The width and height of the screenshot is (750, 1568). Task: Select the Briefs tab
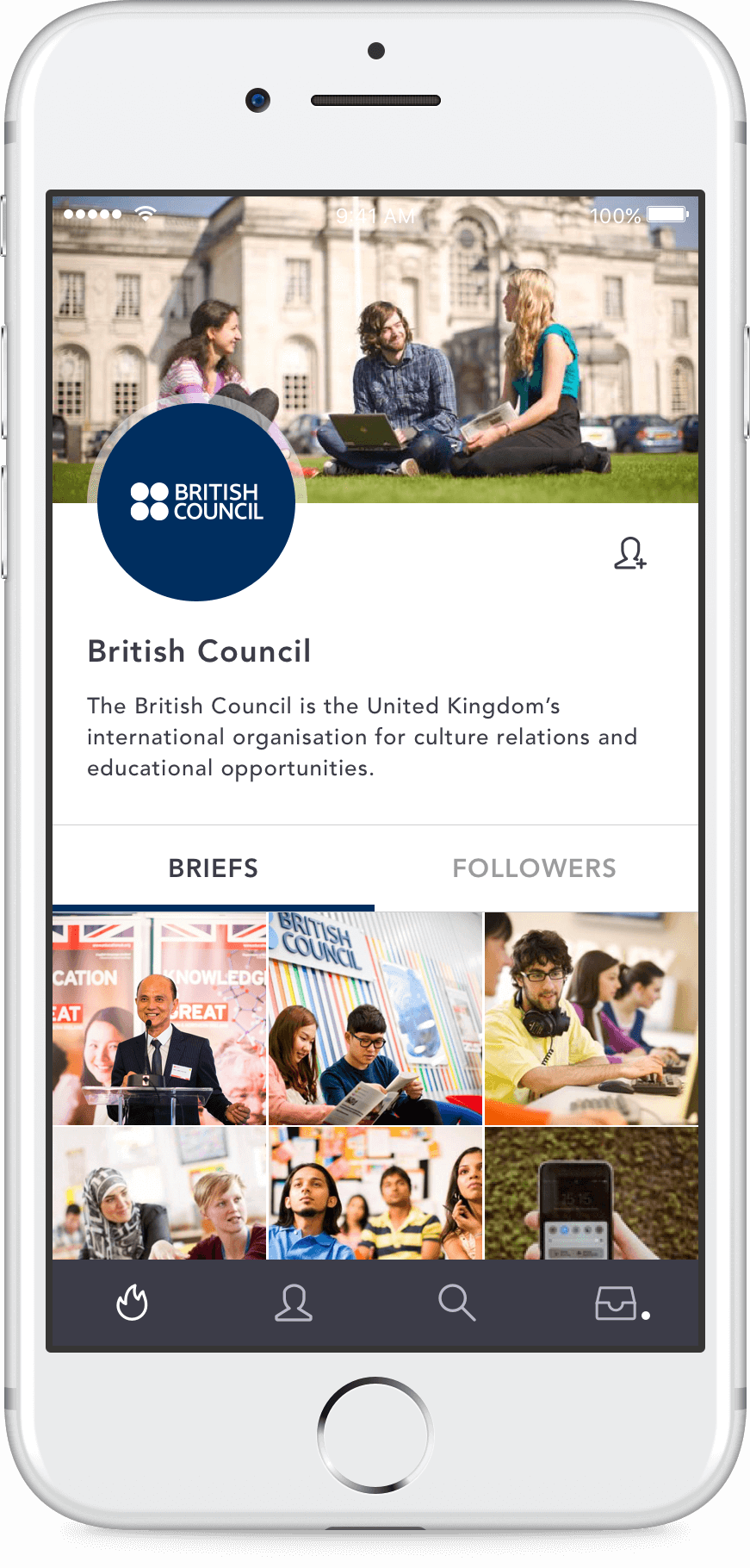pyautogui.click(x=213, y=868)
